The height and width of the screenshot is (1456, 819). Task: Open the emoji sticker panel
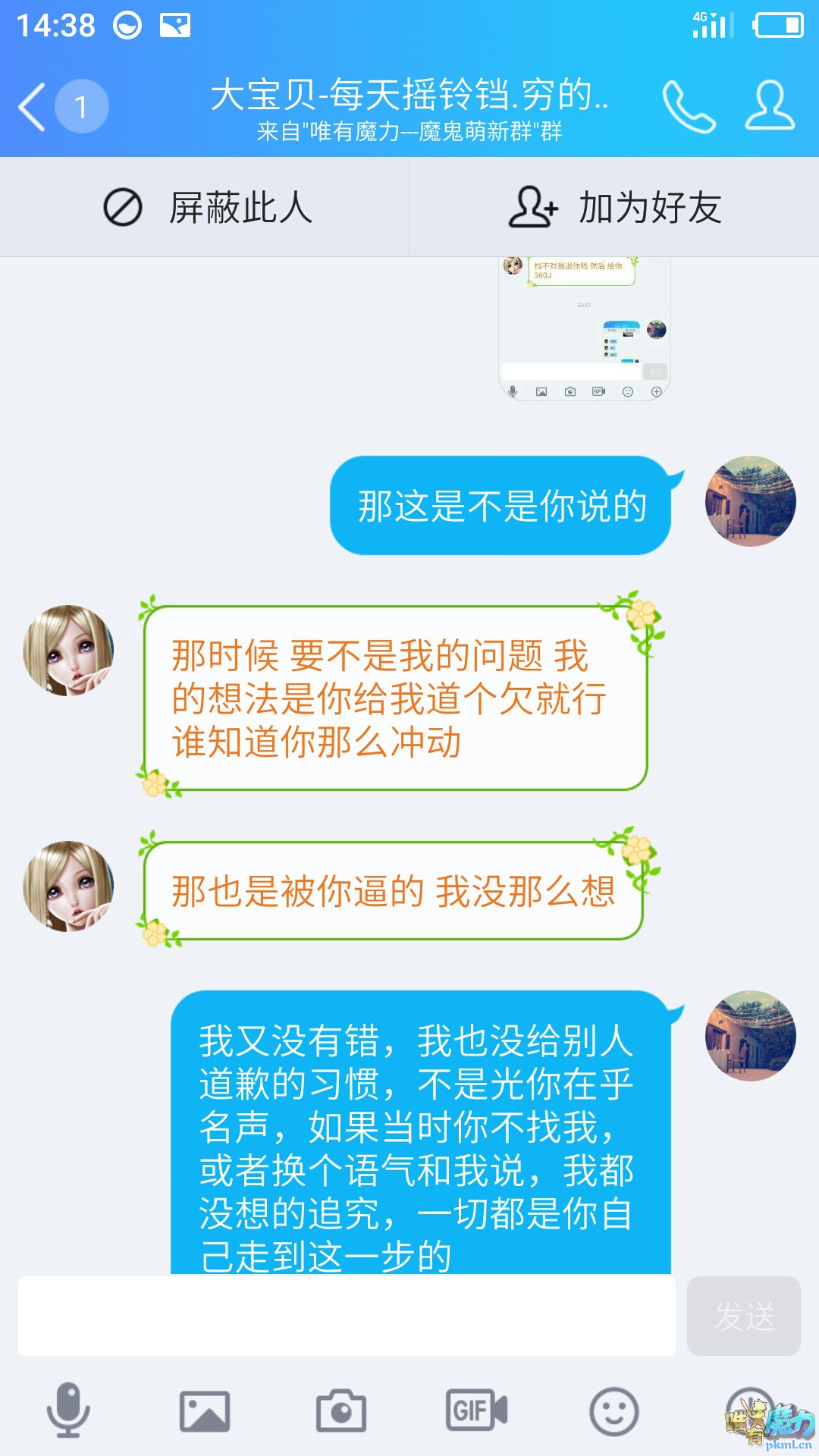613,1410
